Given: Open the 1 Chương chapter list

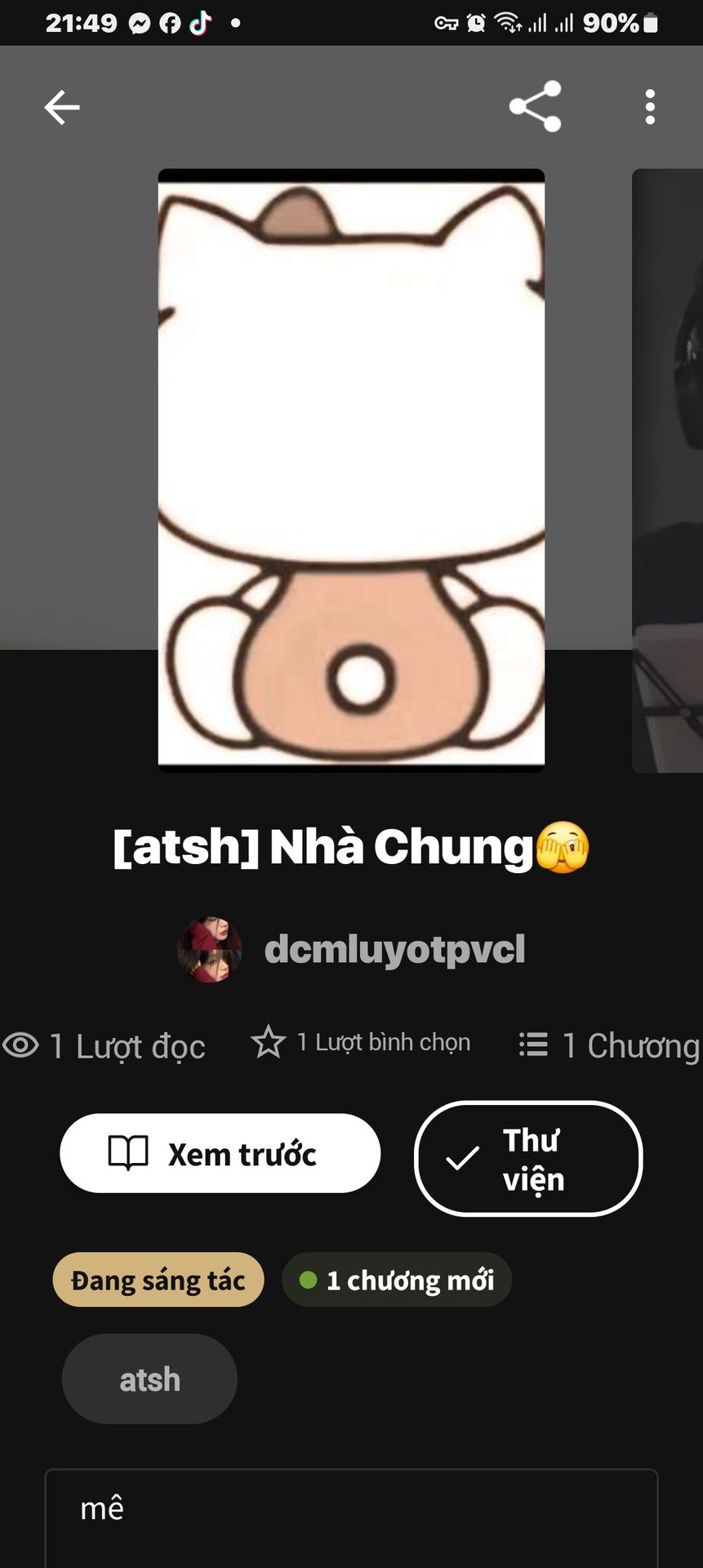Looking at the screenshot, I should pos(609,1045).
